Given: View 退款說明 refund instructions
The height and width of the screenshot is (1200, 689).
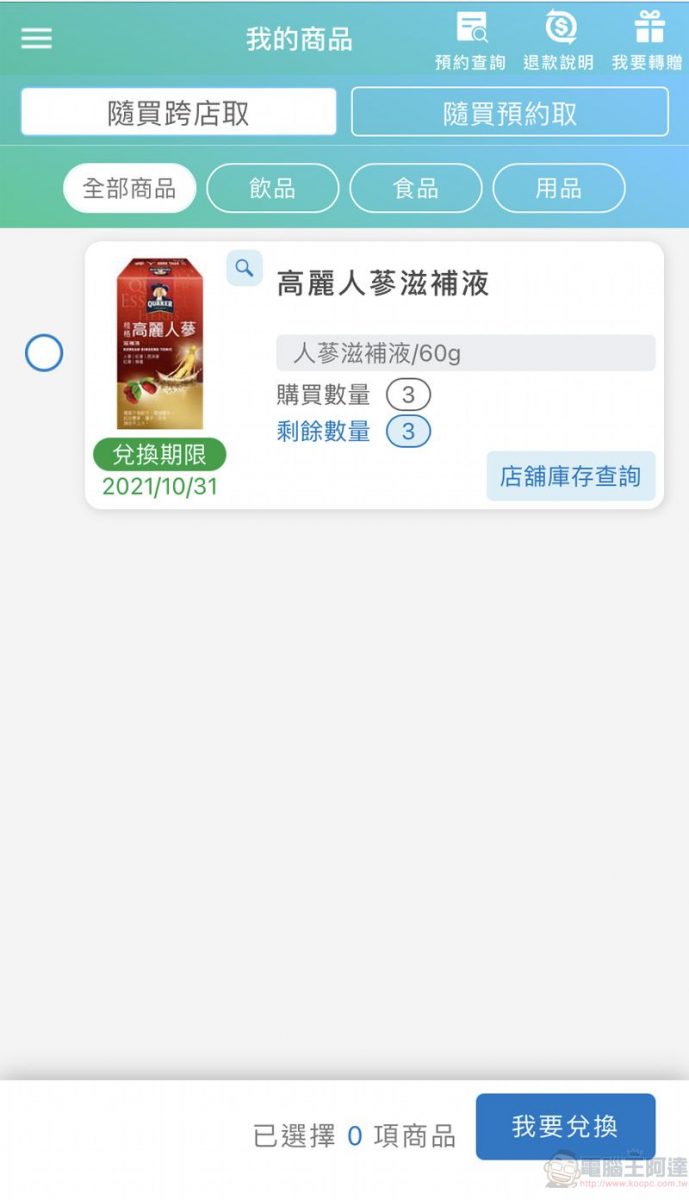Looking at the screenshot, I should (558, 41).
